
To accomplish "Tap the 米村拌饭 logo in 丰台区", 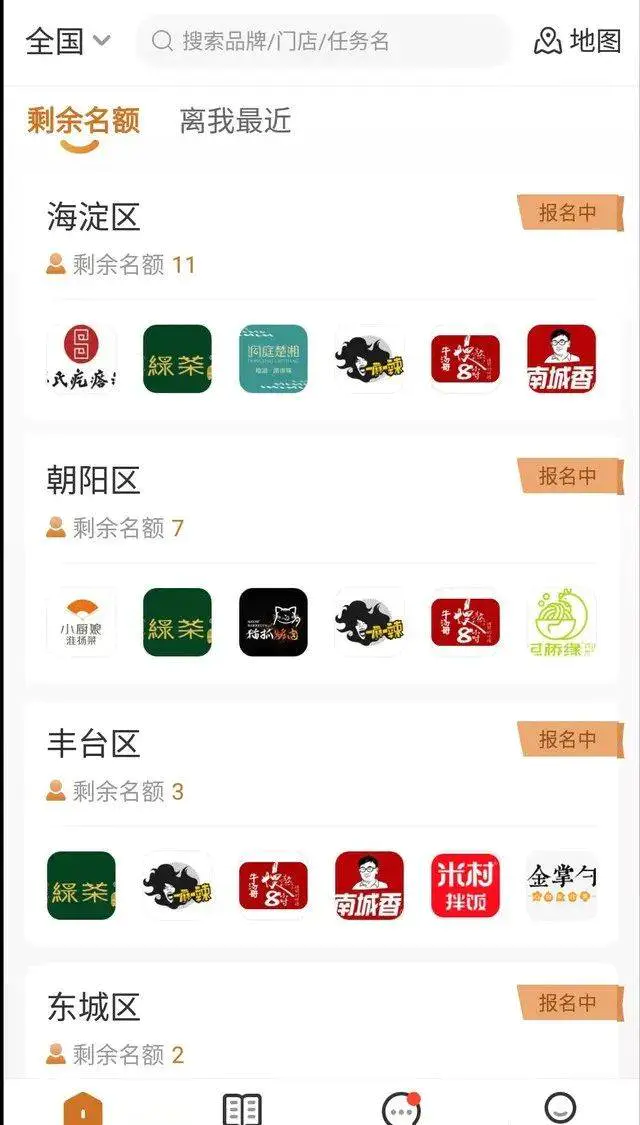I will (x=465, y=885).
